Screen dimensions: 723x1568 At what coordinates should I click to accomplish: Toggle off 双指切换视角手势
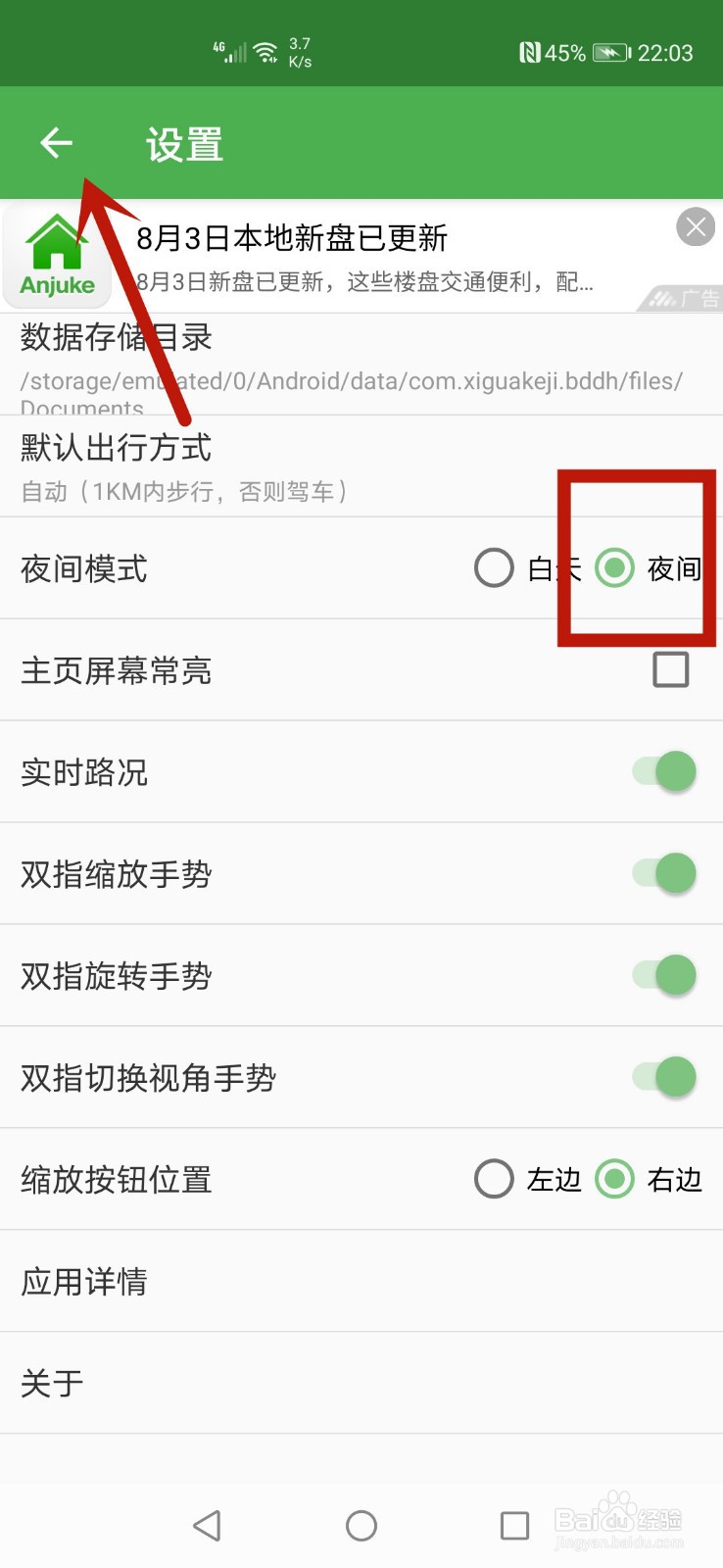point(664,1077)
